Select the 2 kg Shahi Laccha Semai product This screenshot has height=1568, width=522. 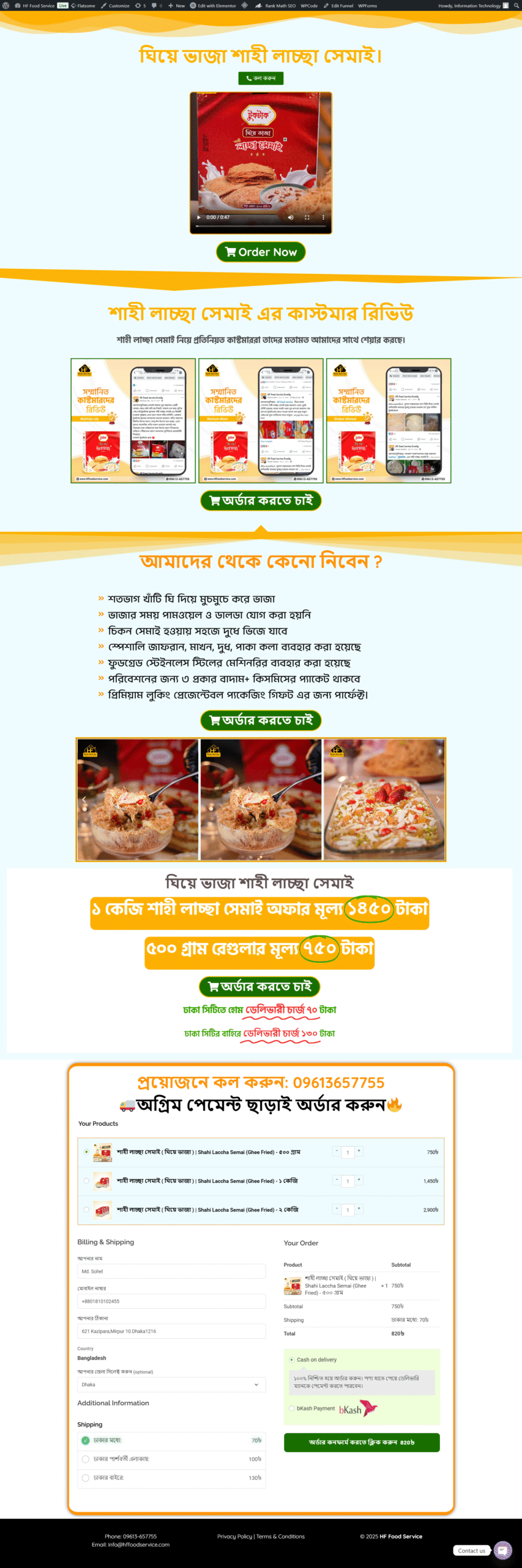point(86,1209)
